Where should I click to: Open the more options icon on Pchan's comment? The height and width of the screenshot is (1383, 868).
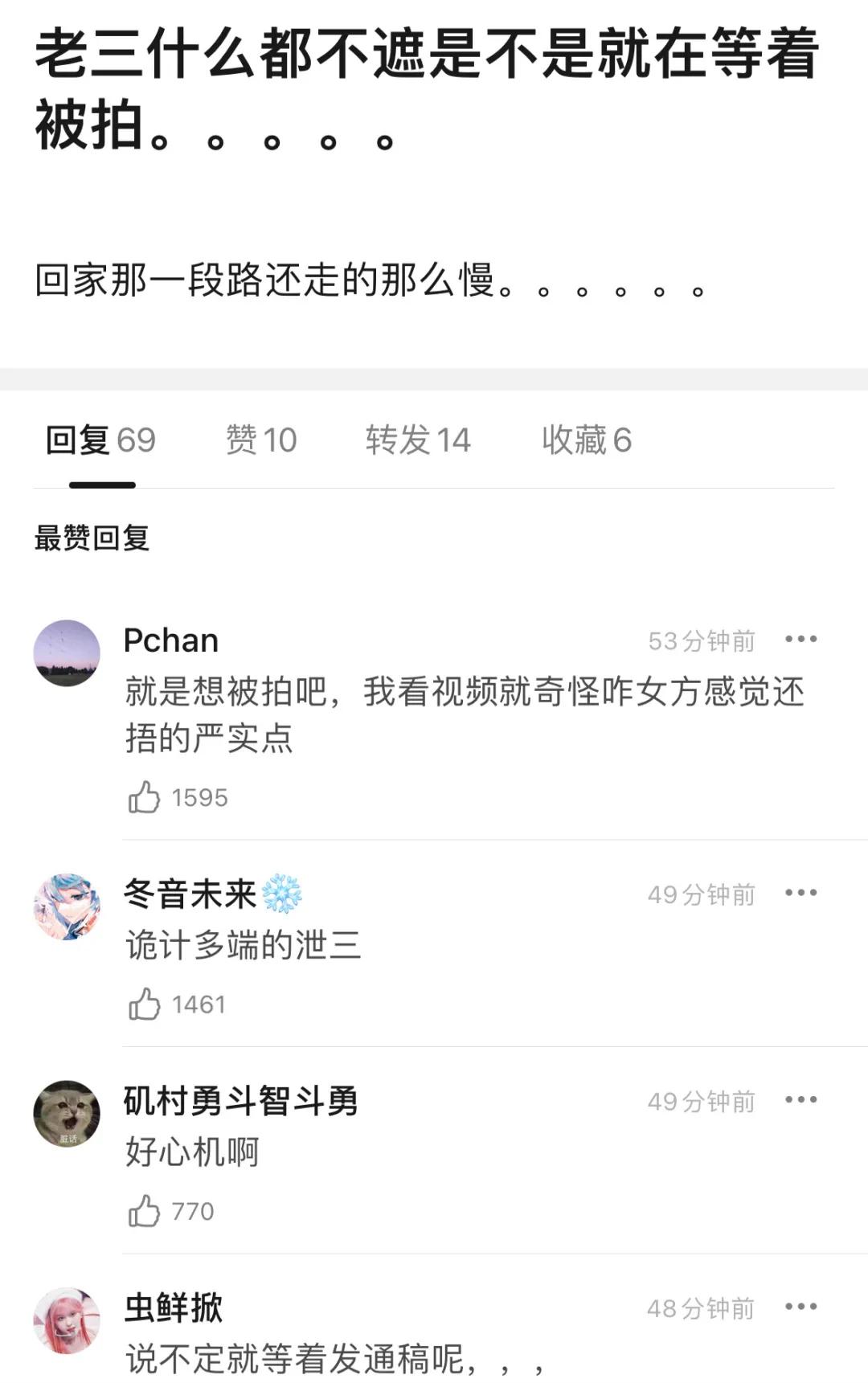800,639
